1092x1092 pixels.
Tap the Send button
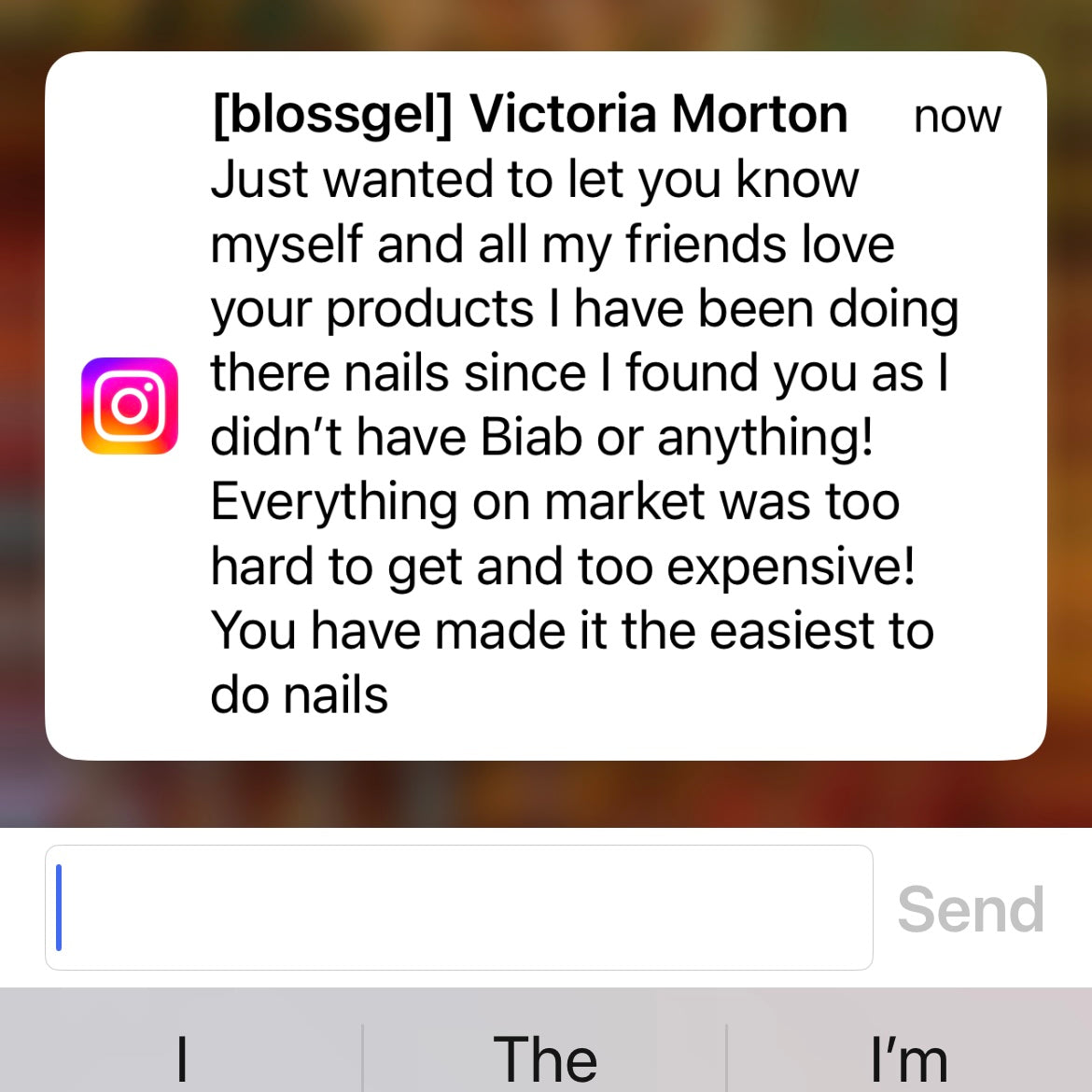click(971, 908)
